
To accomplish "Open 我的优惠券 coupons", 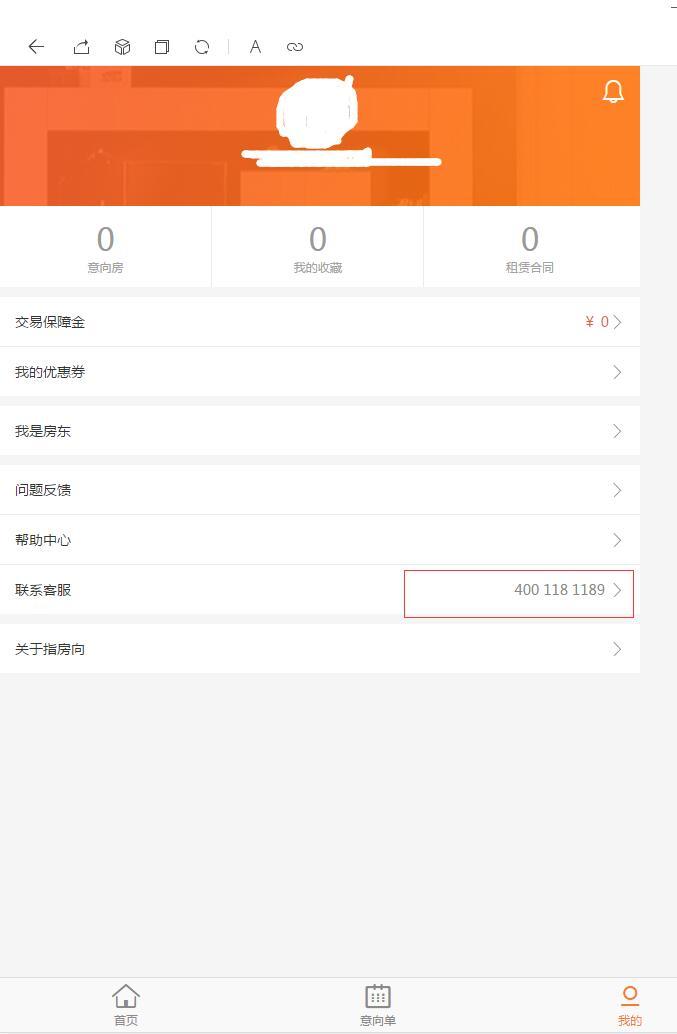I will 319,372.
